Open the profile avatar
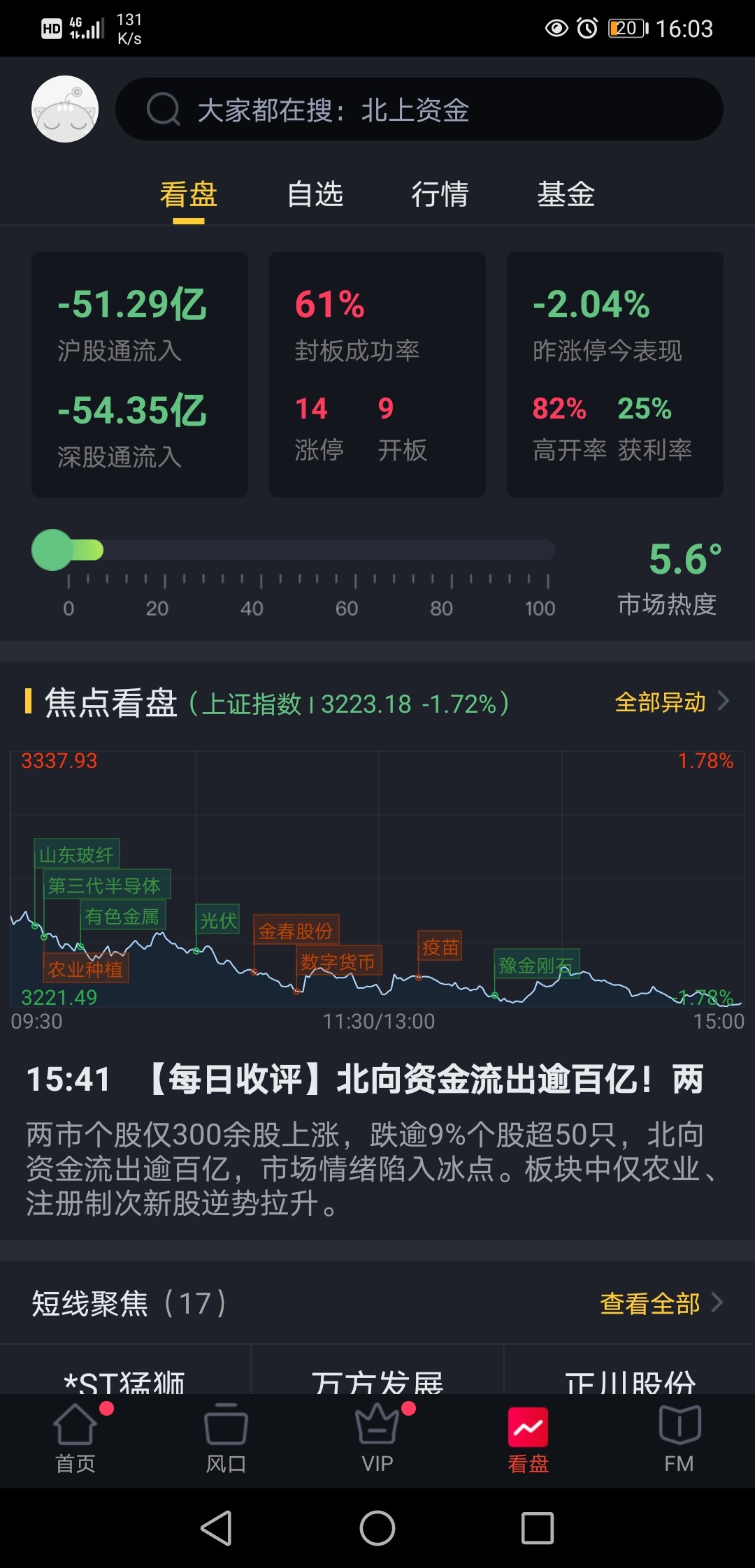755x1568 pixels. click(65, 109)
